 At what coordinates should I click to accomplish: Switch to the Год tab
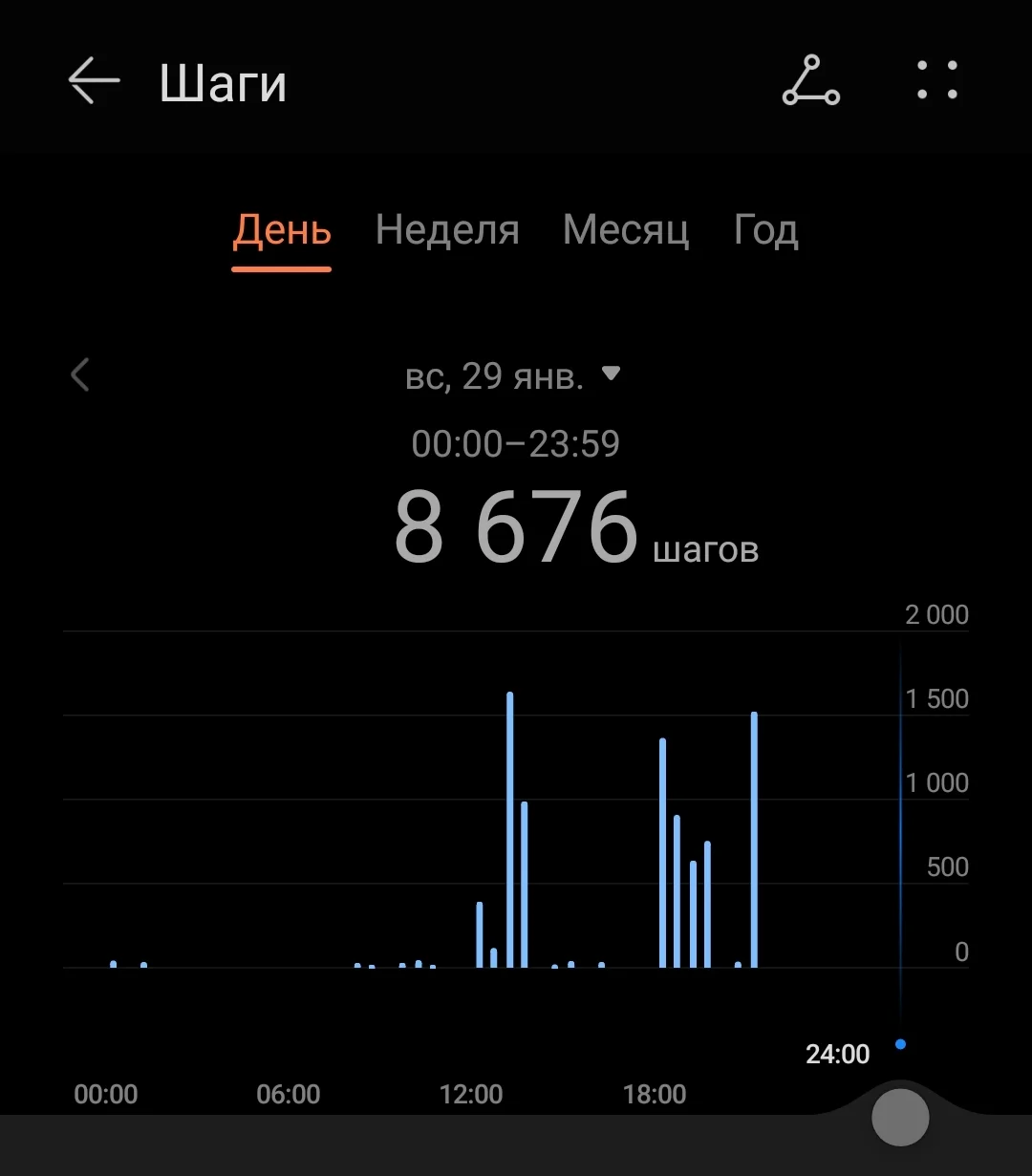[x=765, y=231]
